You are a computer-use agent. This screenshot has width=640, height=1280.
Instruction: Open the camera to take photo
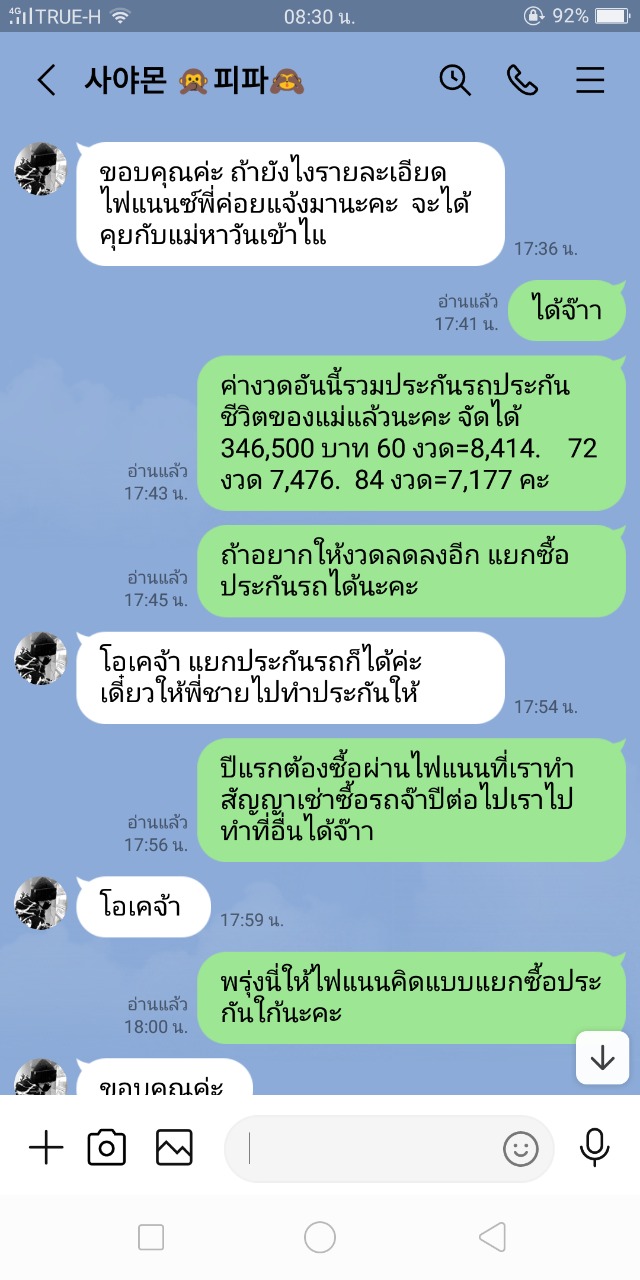point(107,1148)
